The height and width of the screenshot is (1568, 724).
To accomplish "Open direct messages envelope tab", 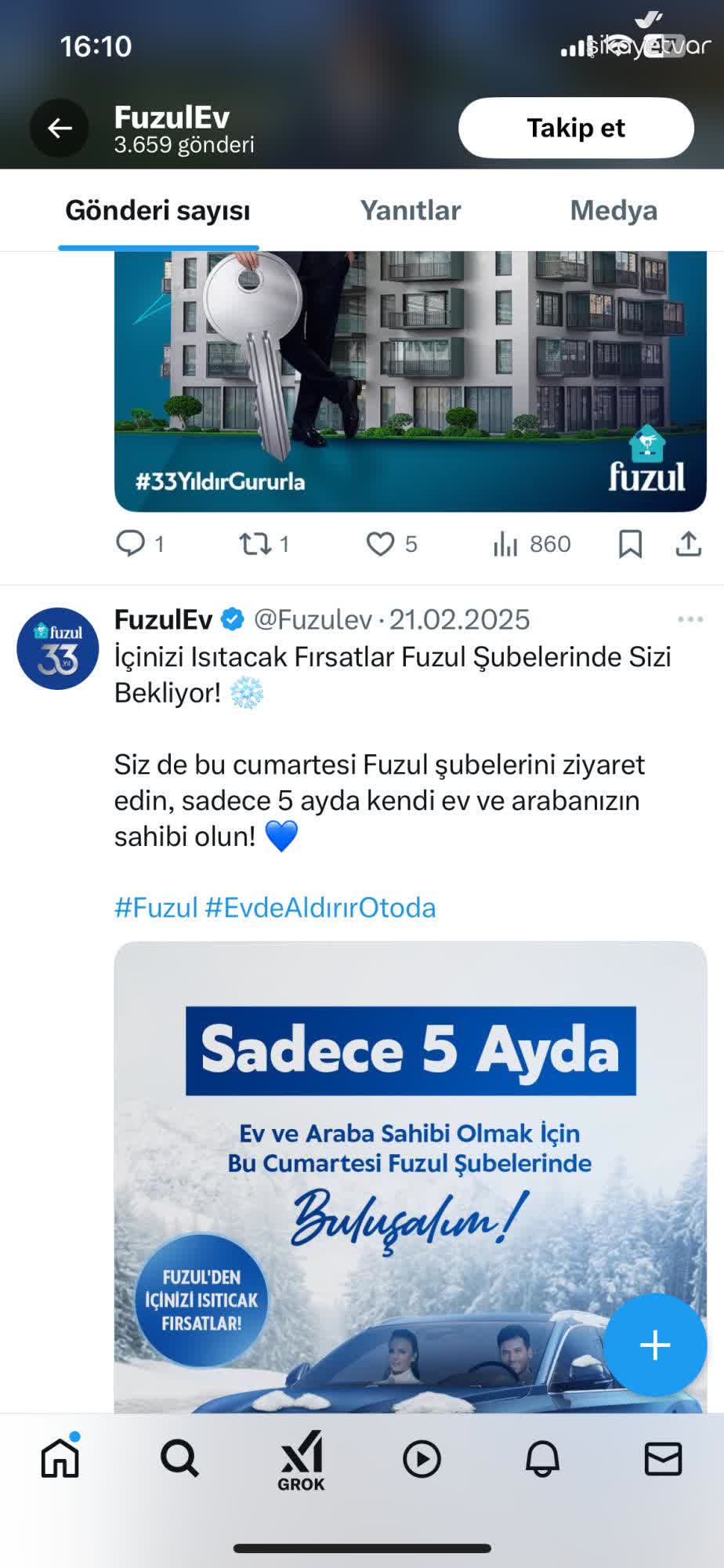I will [663, 1460].
